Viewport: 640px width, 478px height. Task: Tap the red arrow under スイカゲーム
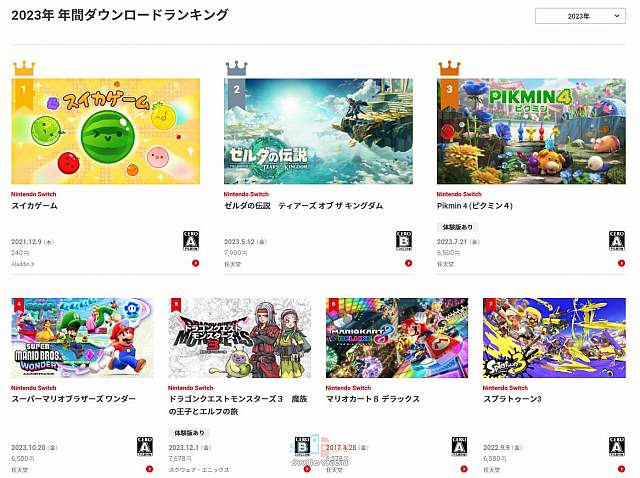tap(196, 263)
